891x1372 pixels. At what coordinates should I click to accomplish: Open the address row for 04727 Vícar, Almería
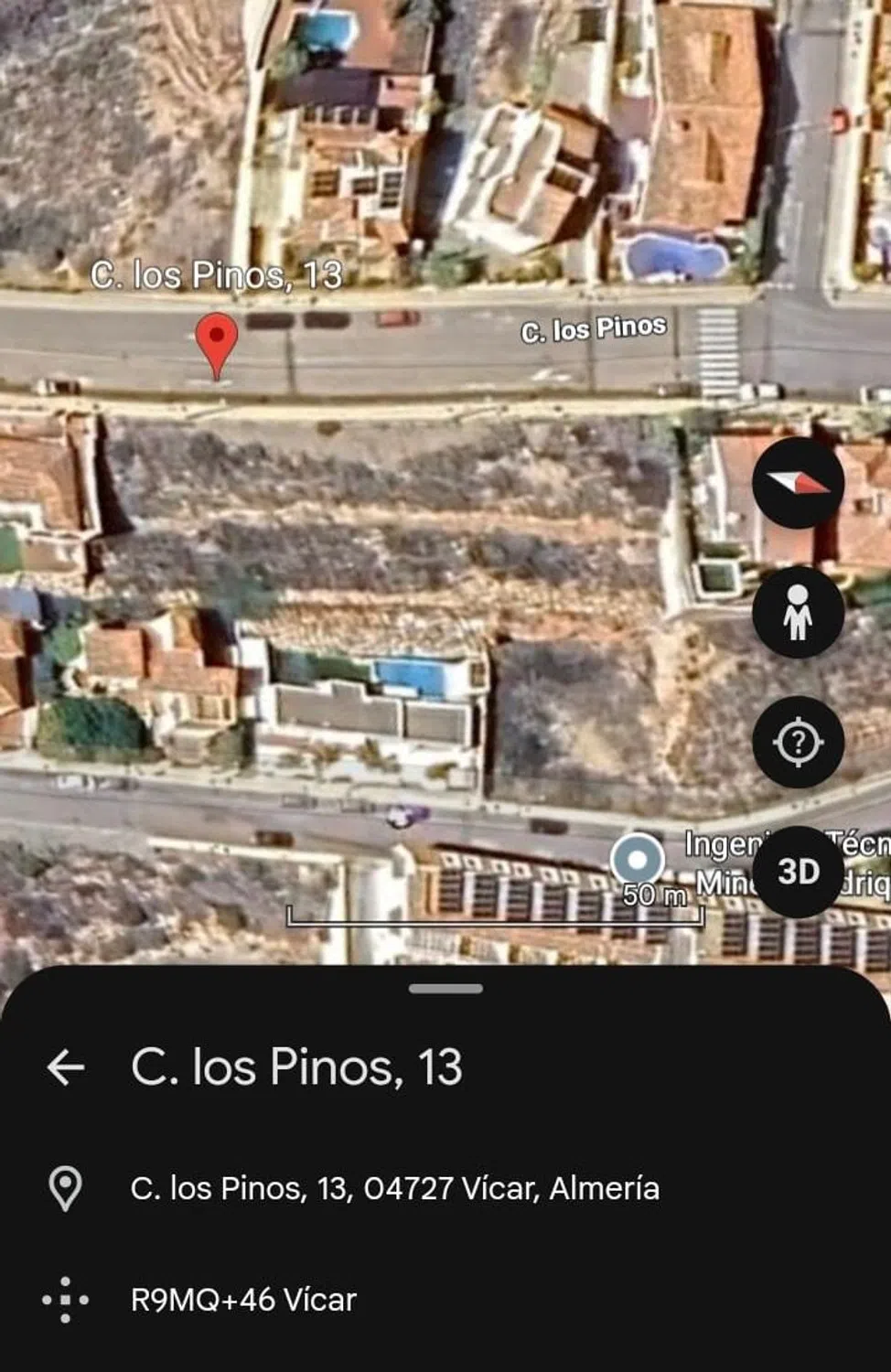[x=394, y=1188]
